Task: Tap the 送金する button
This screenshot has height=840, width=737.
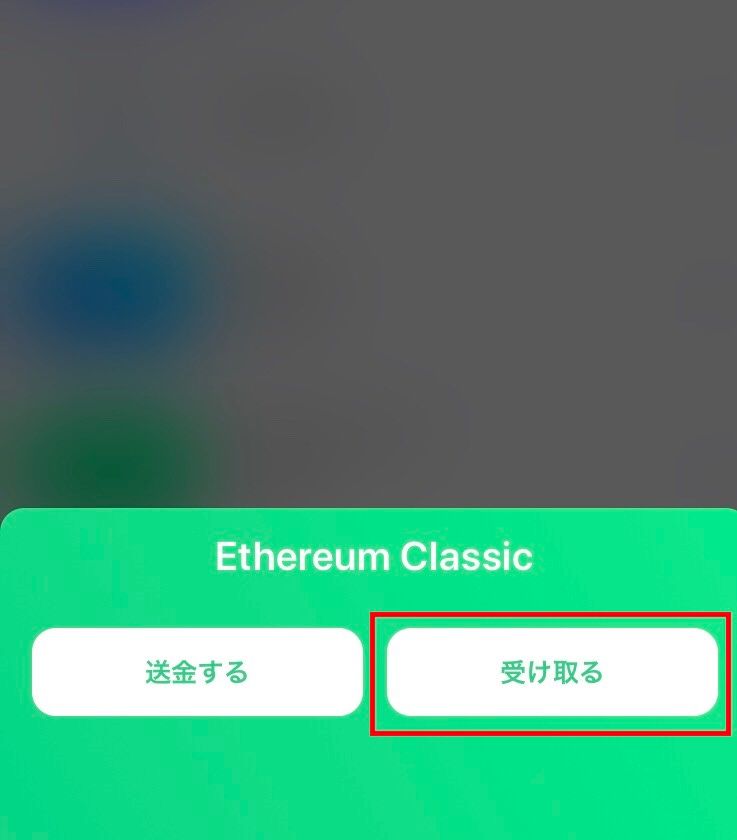Action: (197, 672)
